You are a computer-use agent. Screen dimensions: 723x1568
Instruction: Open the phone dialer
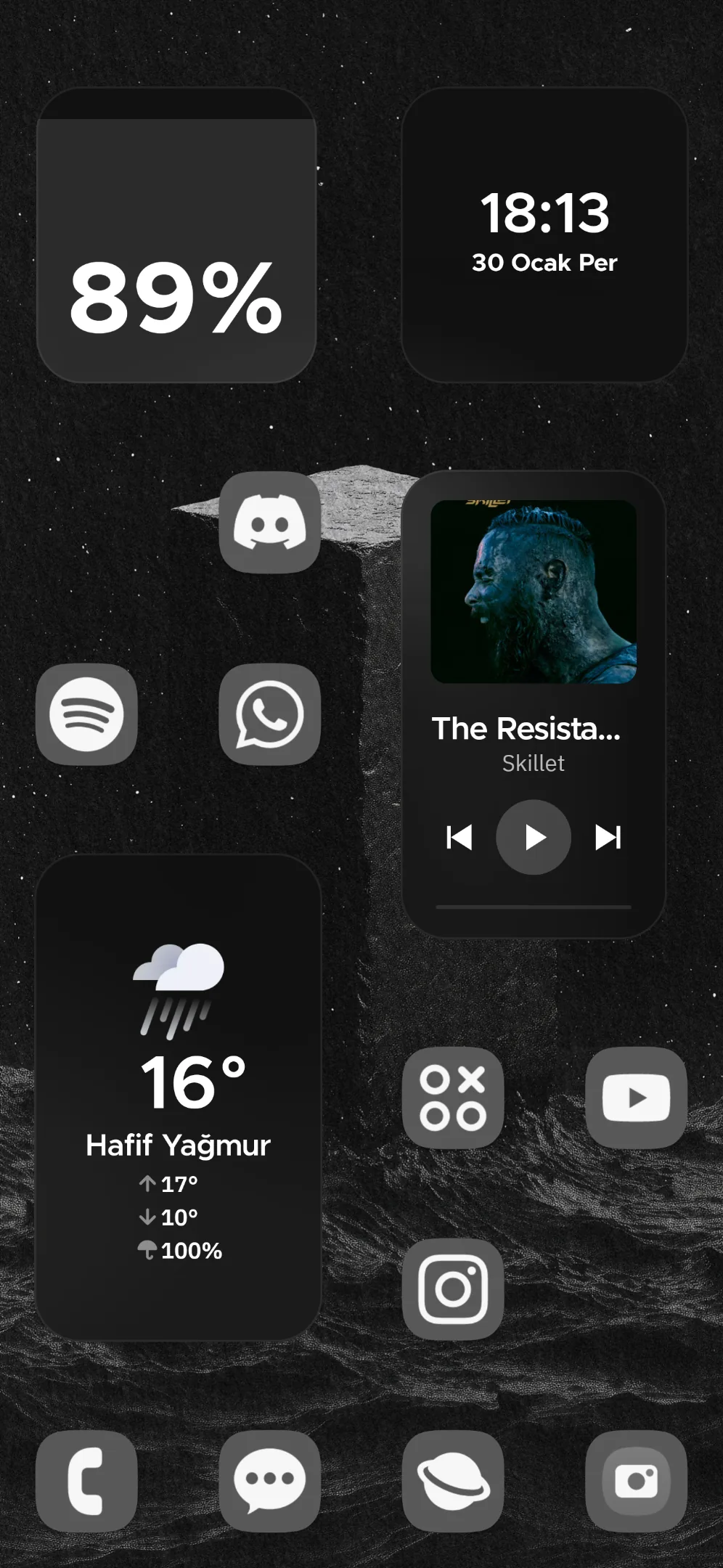pyautogui.click(x=86, y=1481)
